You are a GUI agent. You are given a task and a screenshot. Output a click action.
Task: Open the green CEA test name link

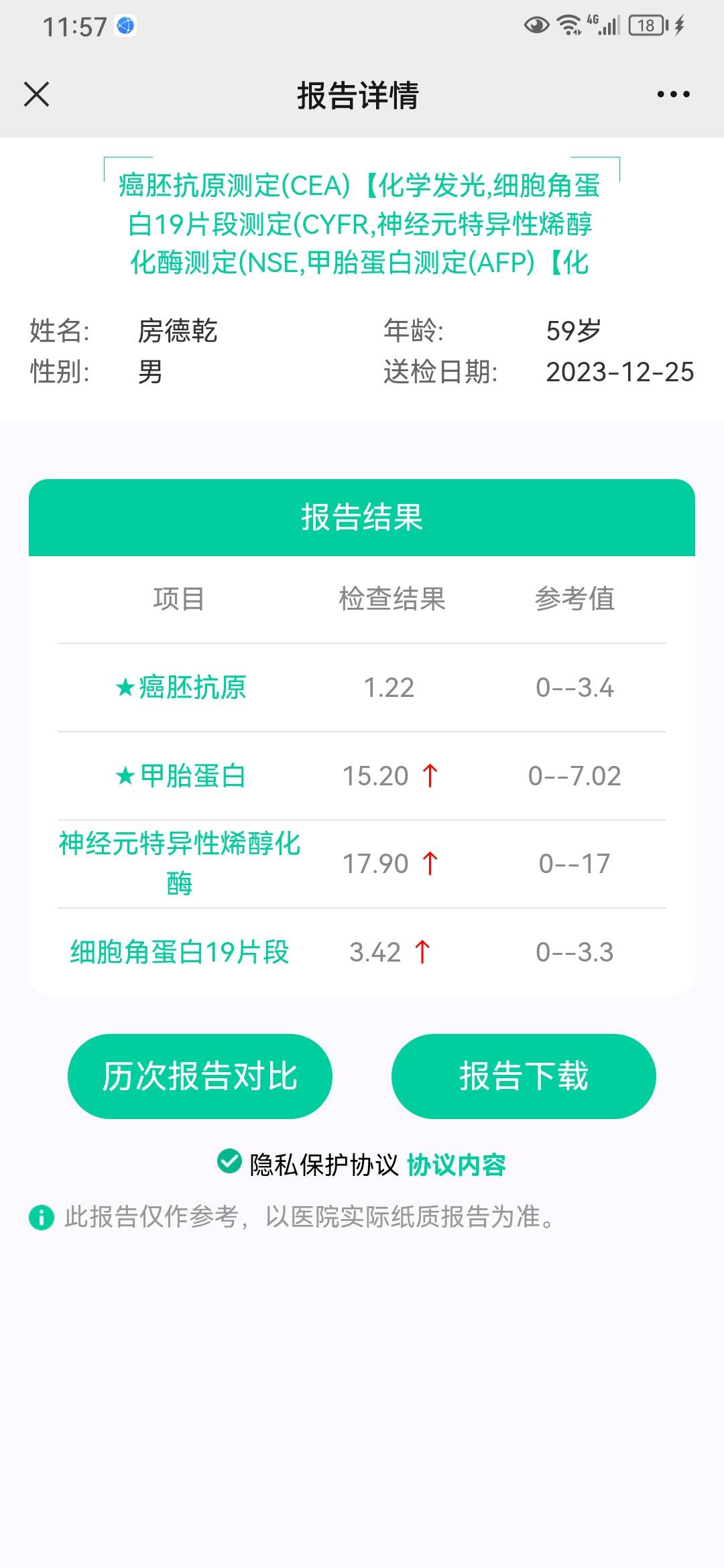coord(362,223)
